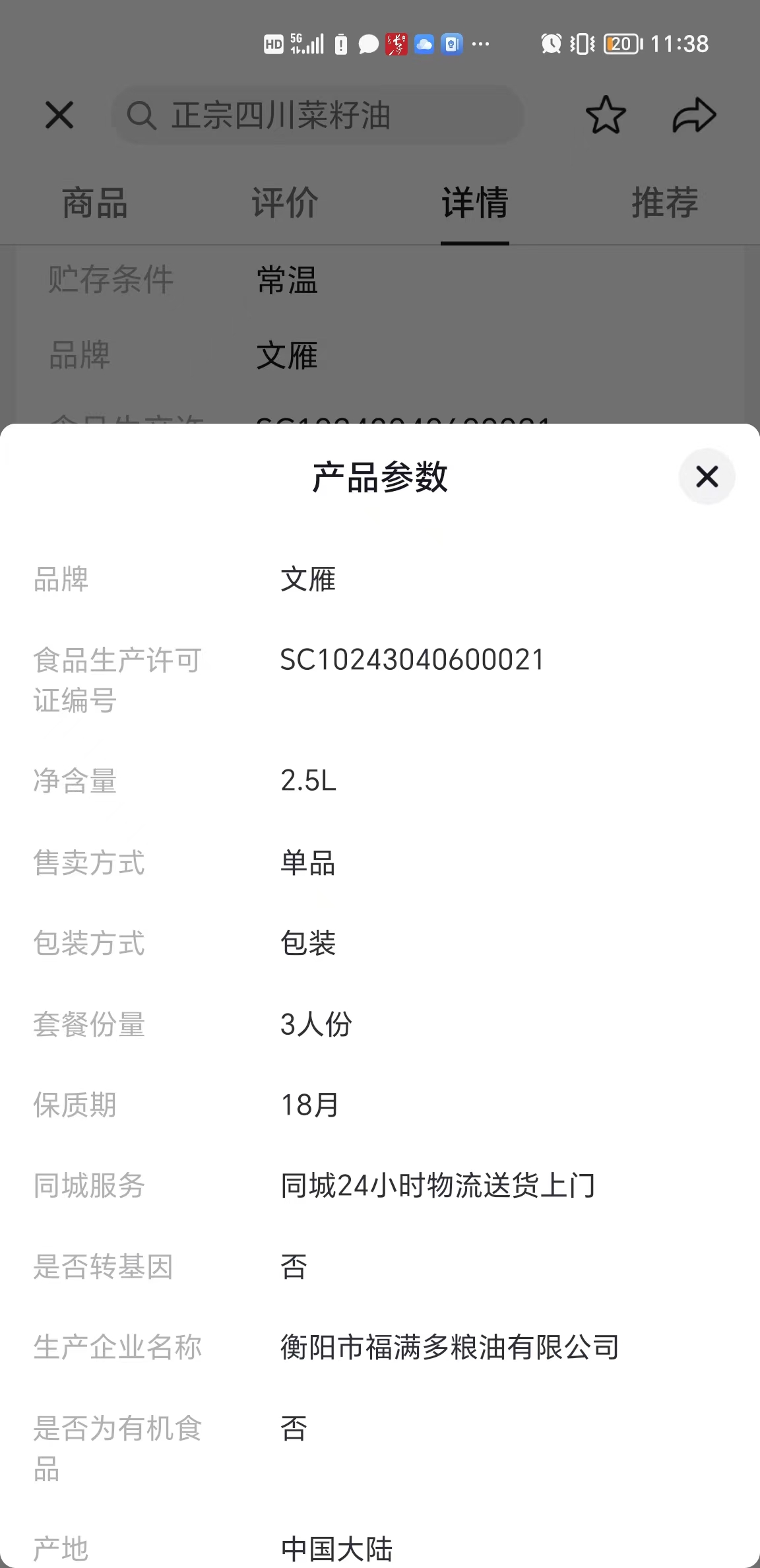Switch to the 评价 tab

285,203
